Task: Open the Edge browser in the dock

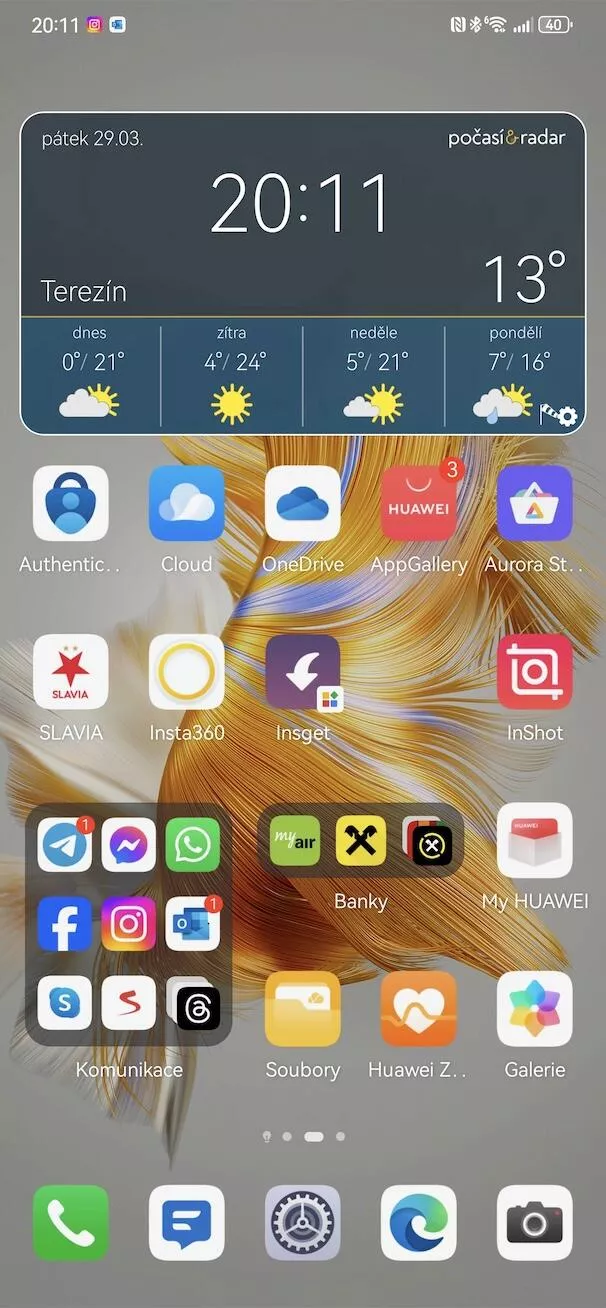Action: tap(418, 1222)
